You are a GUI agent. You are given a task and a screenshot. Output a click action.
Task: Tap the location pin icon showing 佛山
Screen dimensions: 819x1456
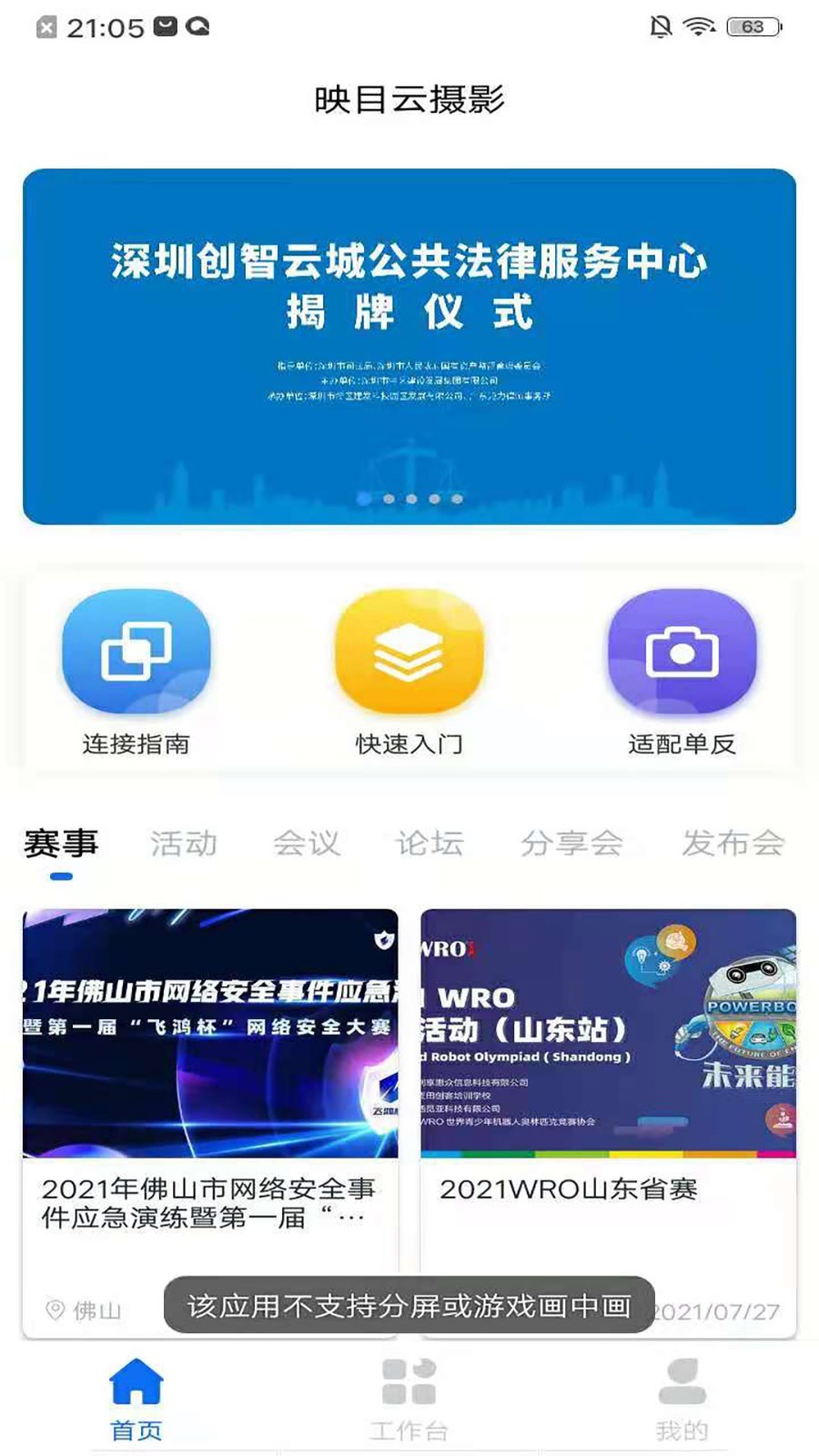tap(57, 1309)
